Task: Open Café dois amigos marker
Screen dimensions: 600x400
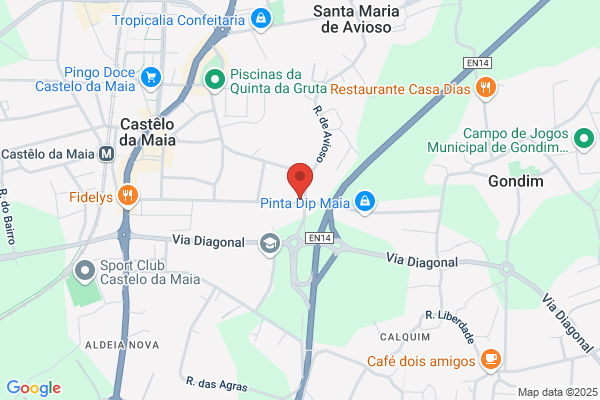Action: point(491,361)
